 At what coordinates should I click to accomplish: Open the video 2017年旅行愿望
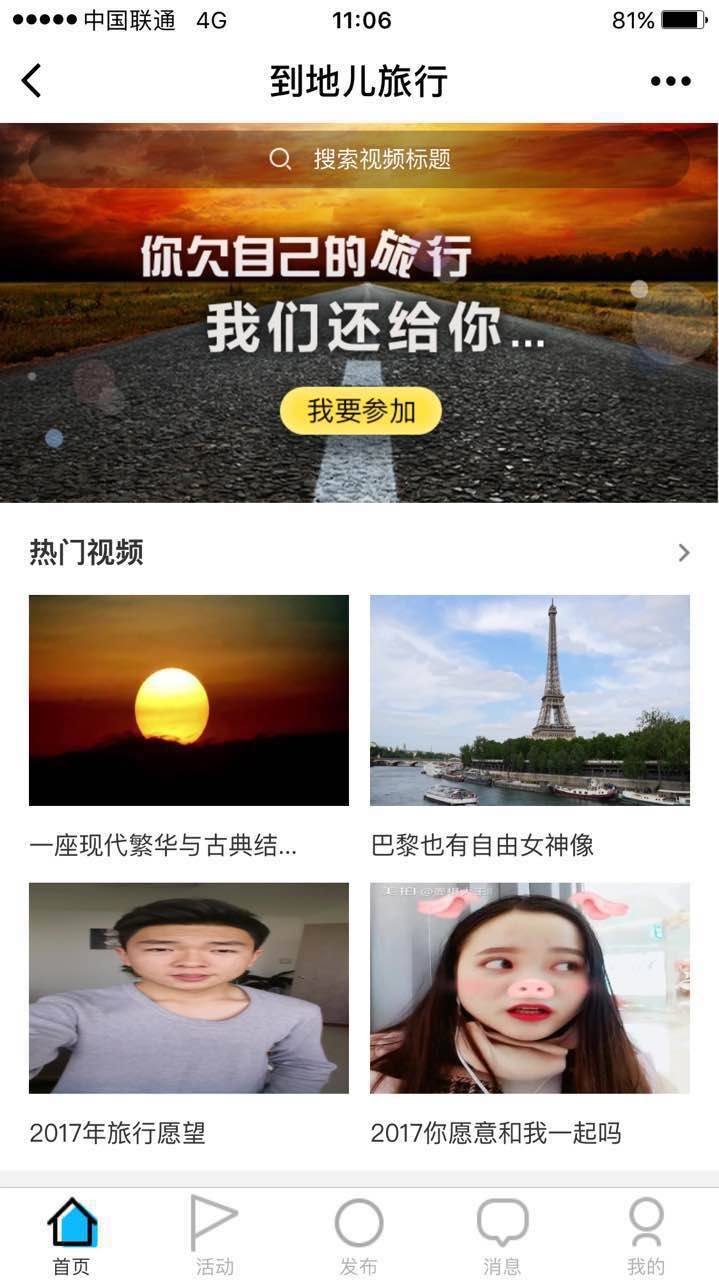pos(189,988)
